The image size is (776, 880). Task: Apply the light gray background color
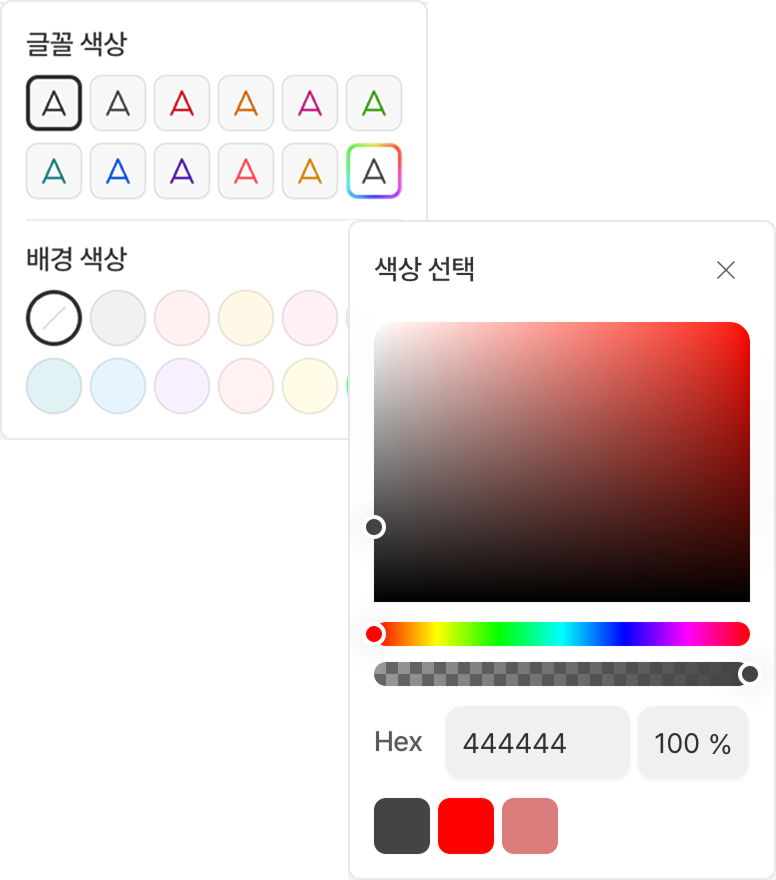[118, 318]
